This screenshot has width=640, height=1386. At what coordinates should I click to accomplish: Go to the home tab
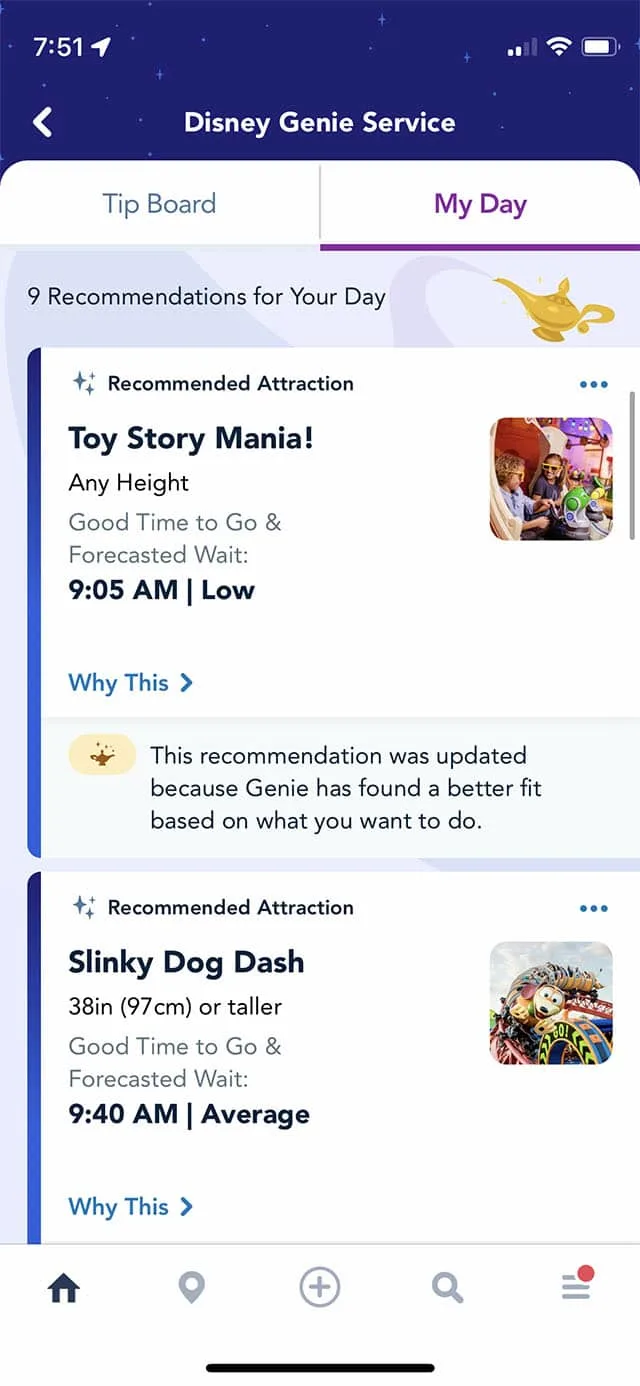64,1288
